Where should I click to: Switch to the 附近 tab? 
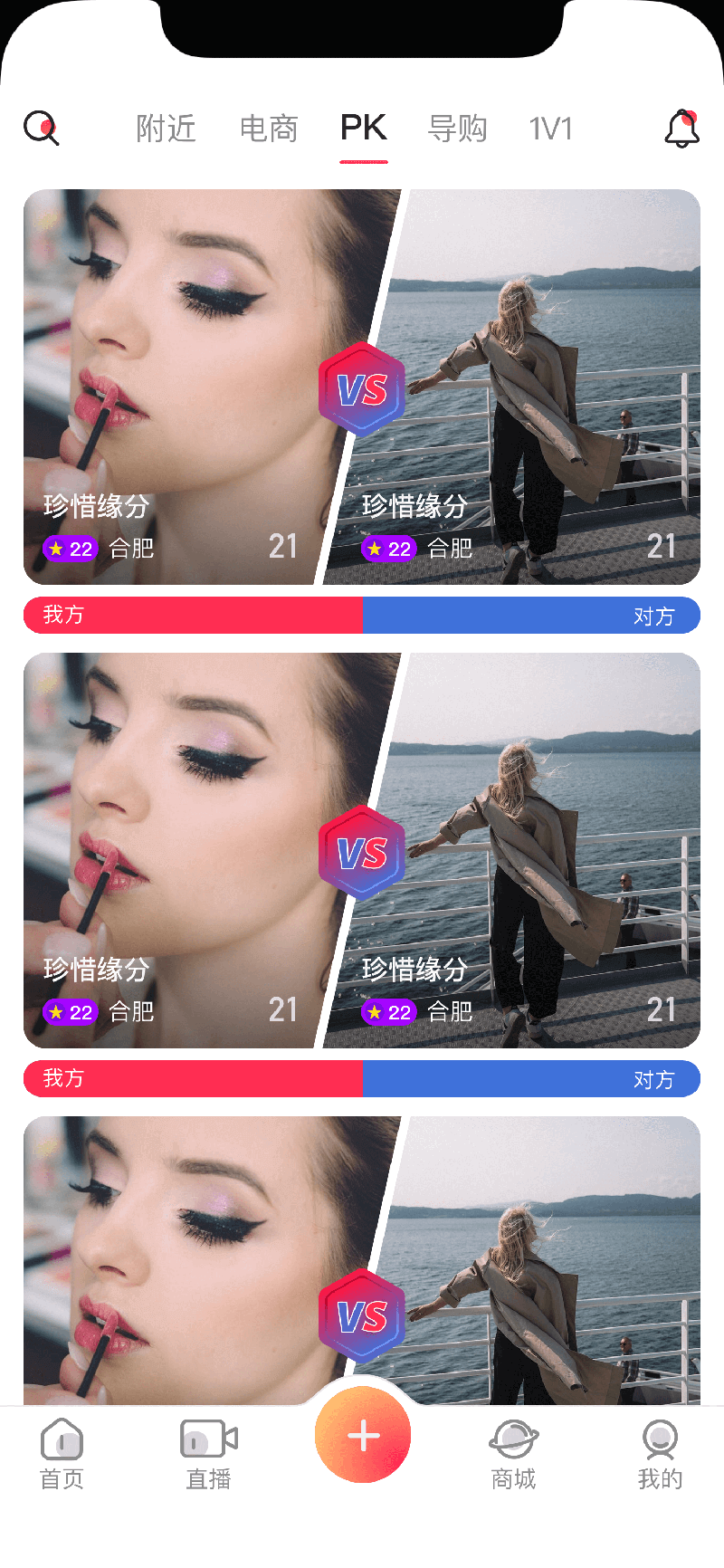pos(166,129)
